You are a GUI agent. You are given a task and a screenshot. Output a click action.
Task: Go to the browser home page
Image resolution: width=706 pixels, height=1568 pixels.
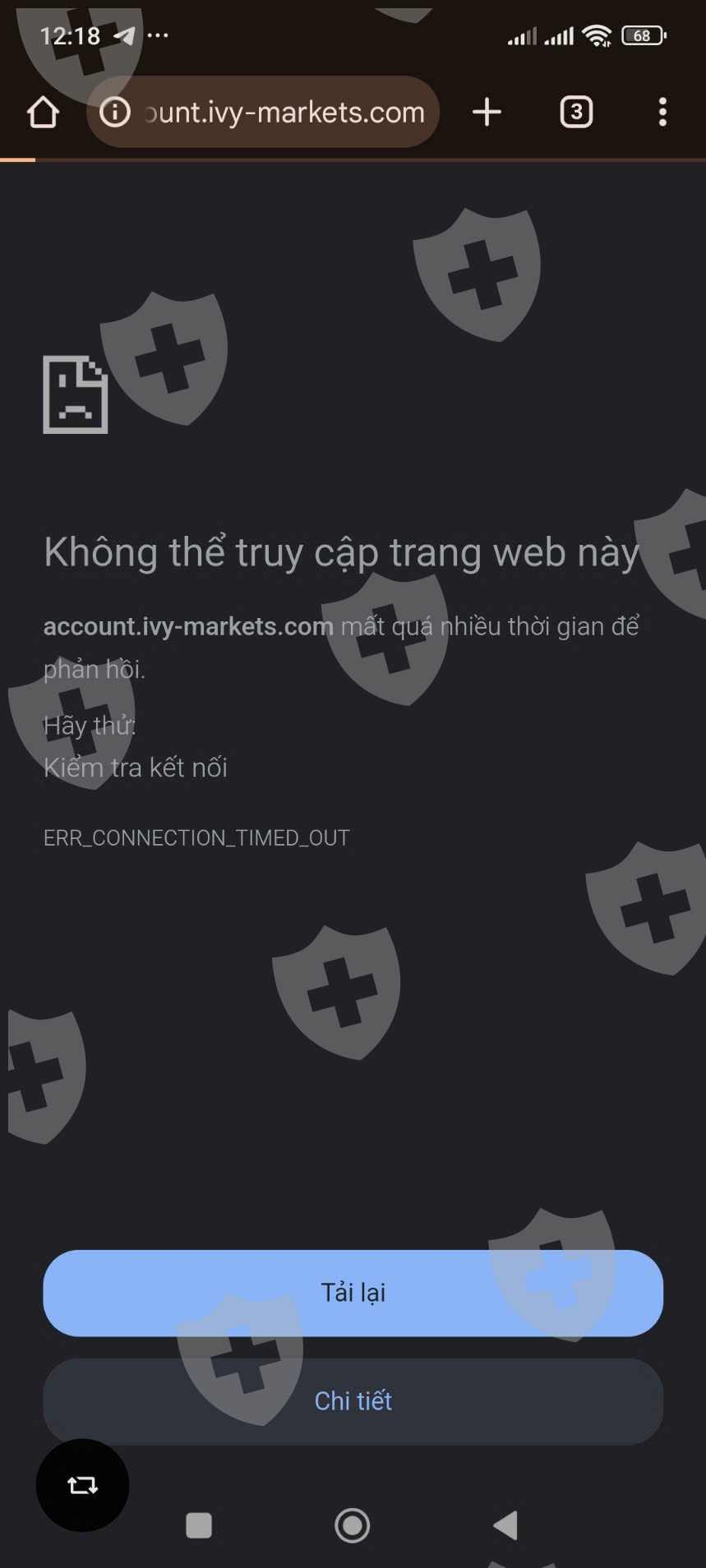point(43,113)
